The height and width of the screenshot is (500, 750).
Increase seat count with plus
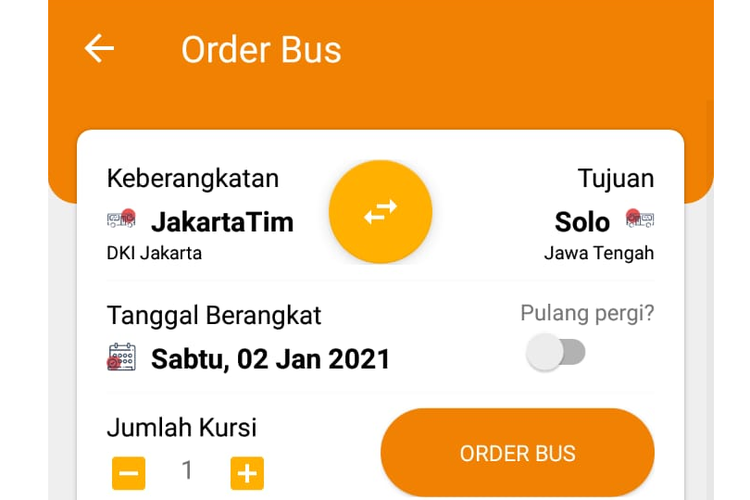[247, 472]
